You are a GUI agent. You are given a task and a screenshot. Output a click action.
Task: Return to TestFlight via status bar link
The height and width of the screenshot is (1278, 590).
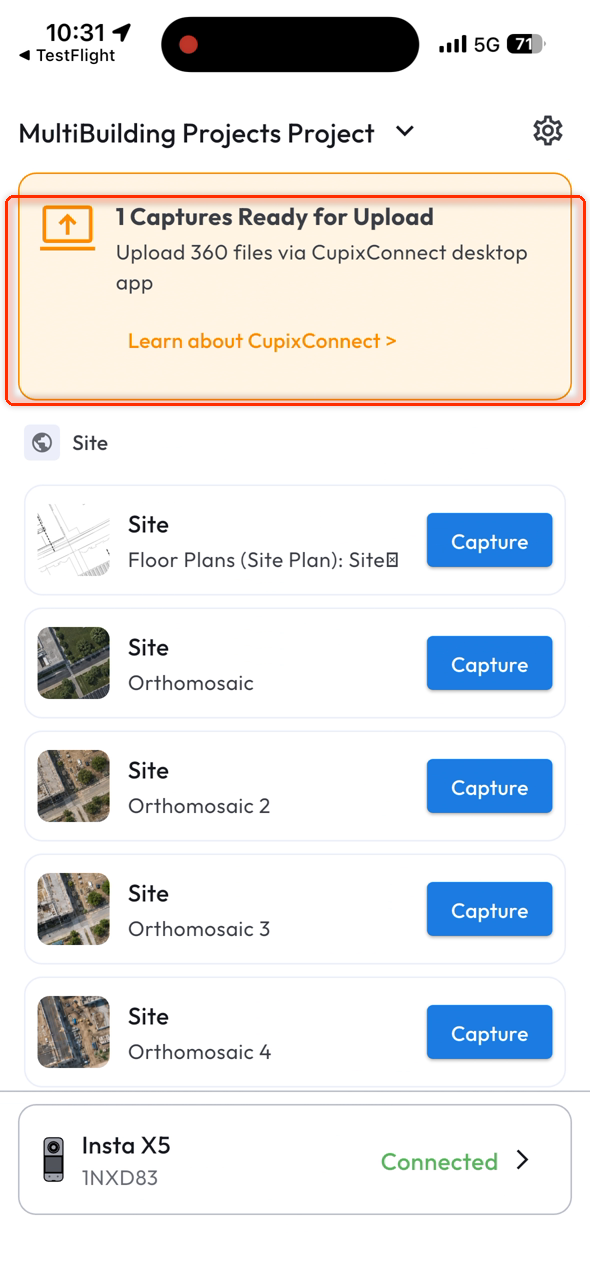(67, 56)
